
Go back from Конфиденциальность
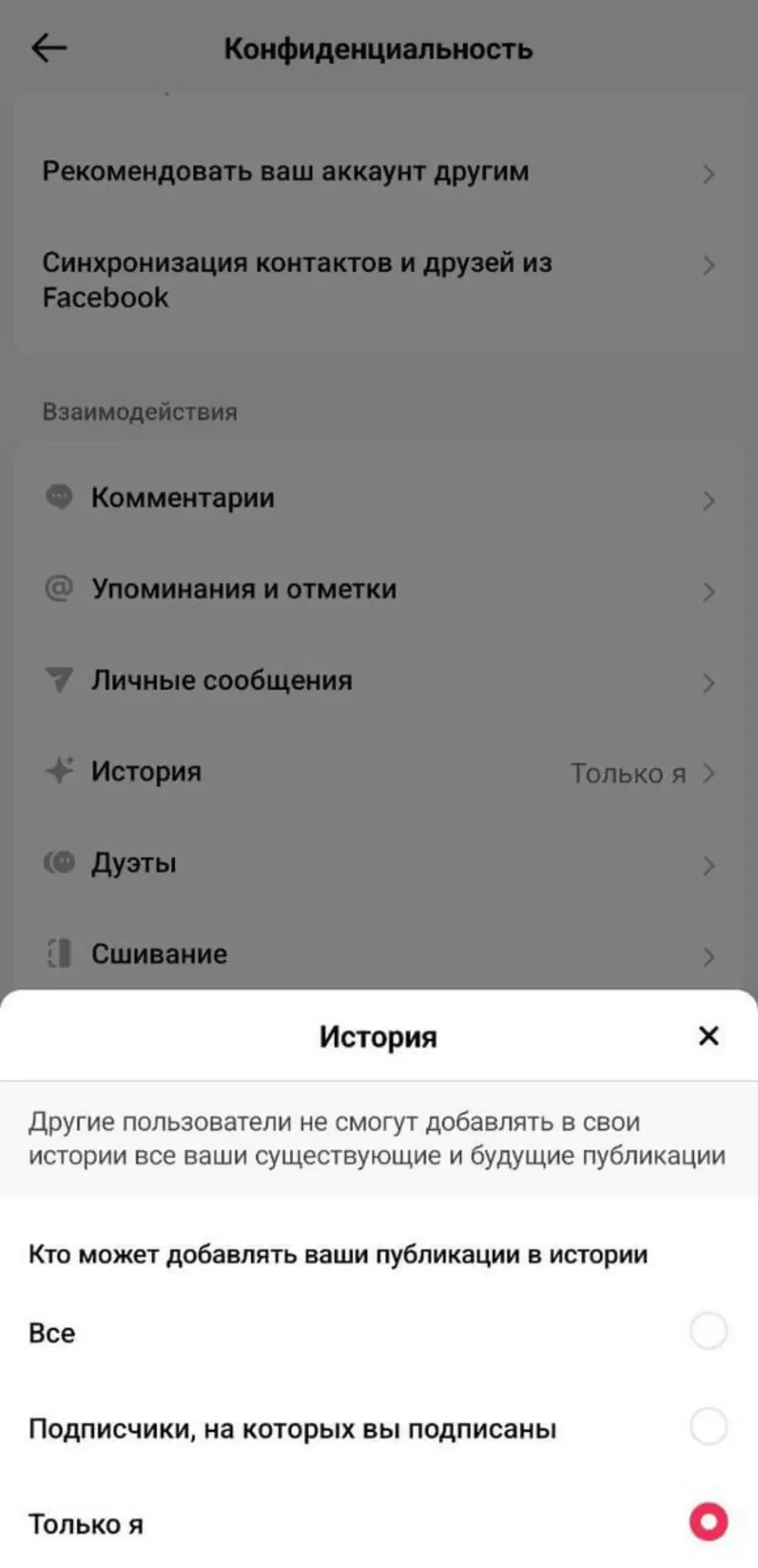point(49,49)
